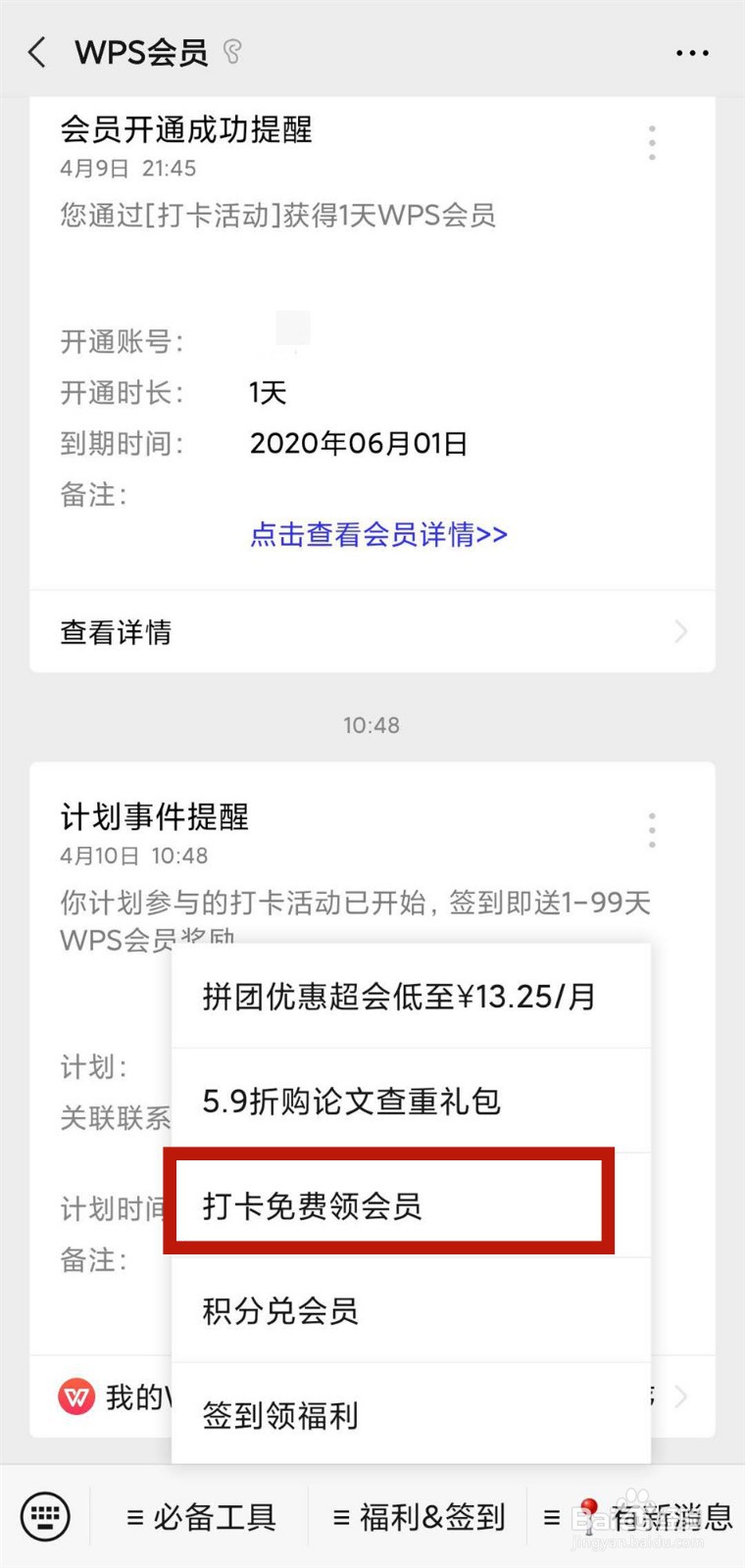Open the 必备工具 menu tab
Screen dimensions: 745x1568
[x=203, y=1516]
